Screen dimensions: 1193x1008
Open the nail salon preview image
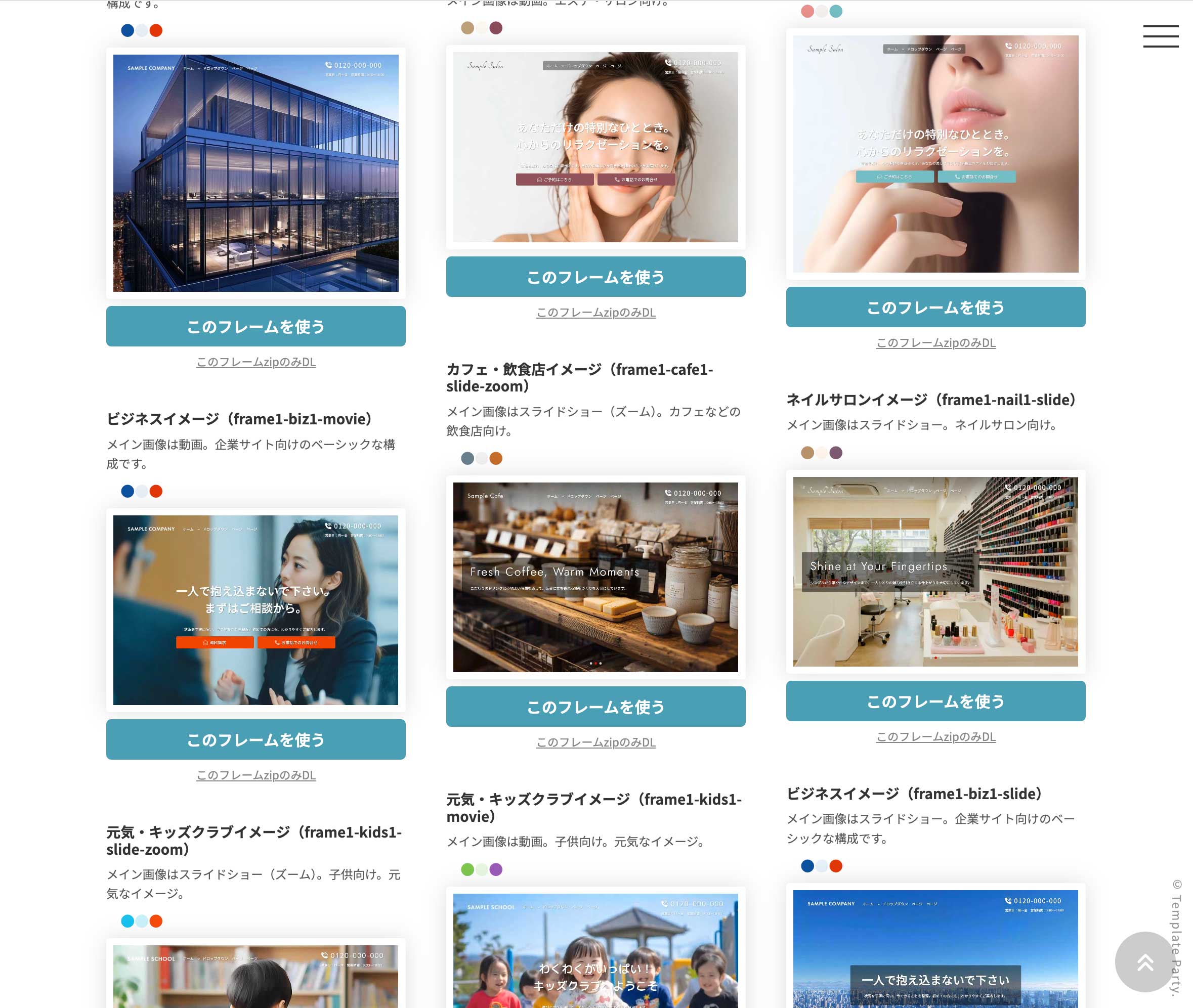tap(935, 572)
